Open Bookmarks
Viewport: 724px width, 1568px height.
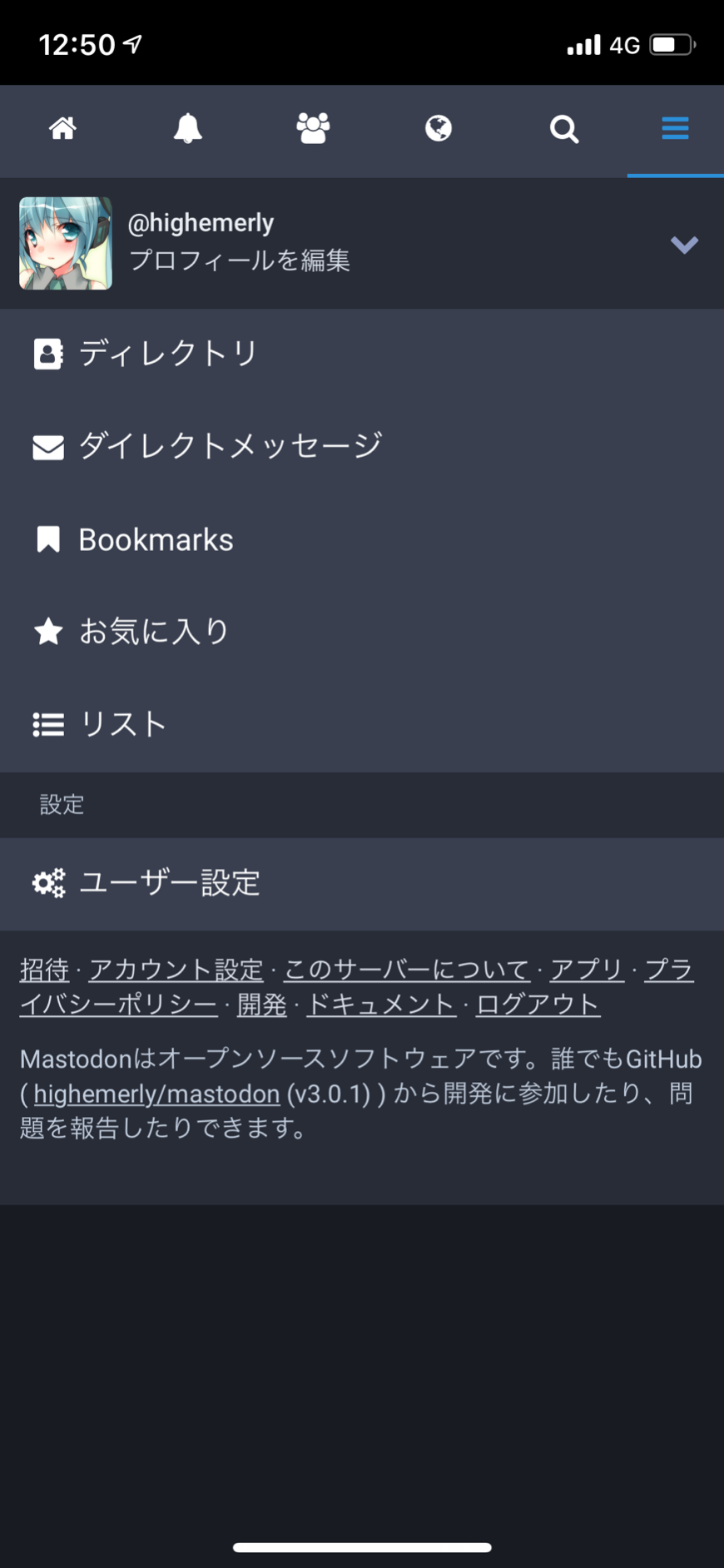coord(362,540)
